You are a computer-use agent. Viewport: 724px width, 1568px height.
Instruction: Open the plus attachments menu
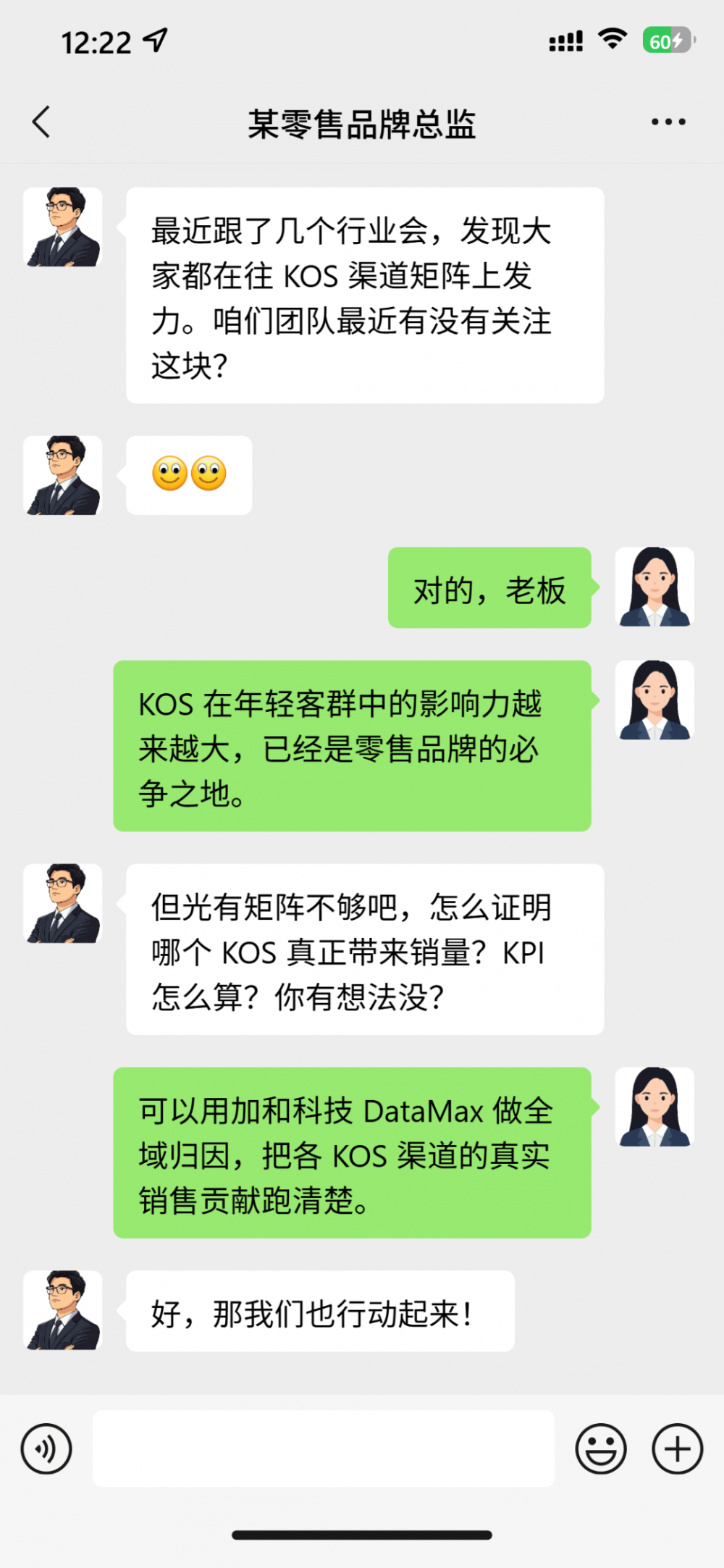click(677, 1448)
